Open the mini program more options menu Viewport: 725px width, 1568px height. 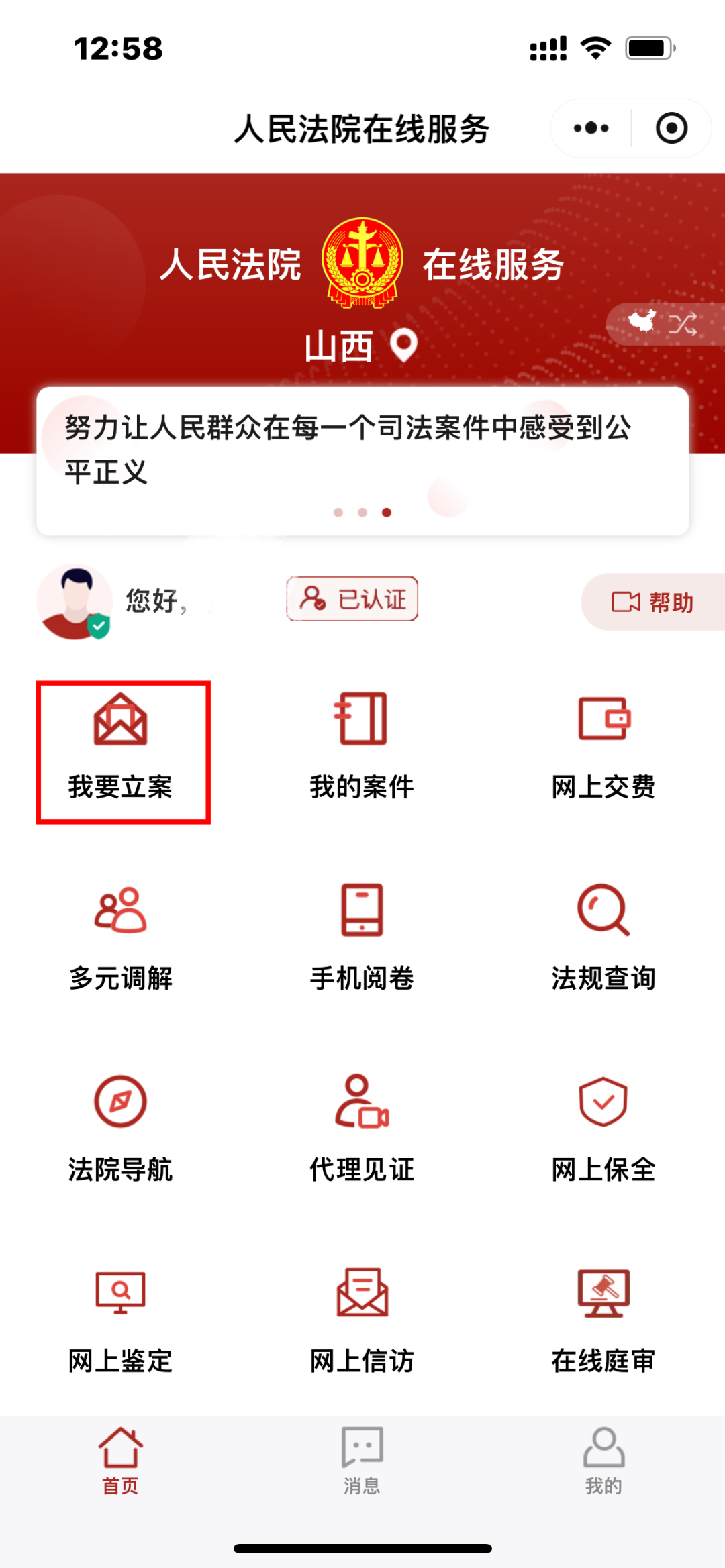[591, 128]
